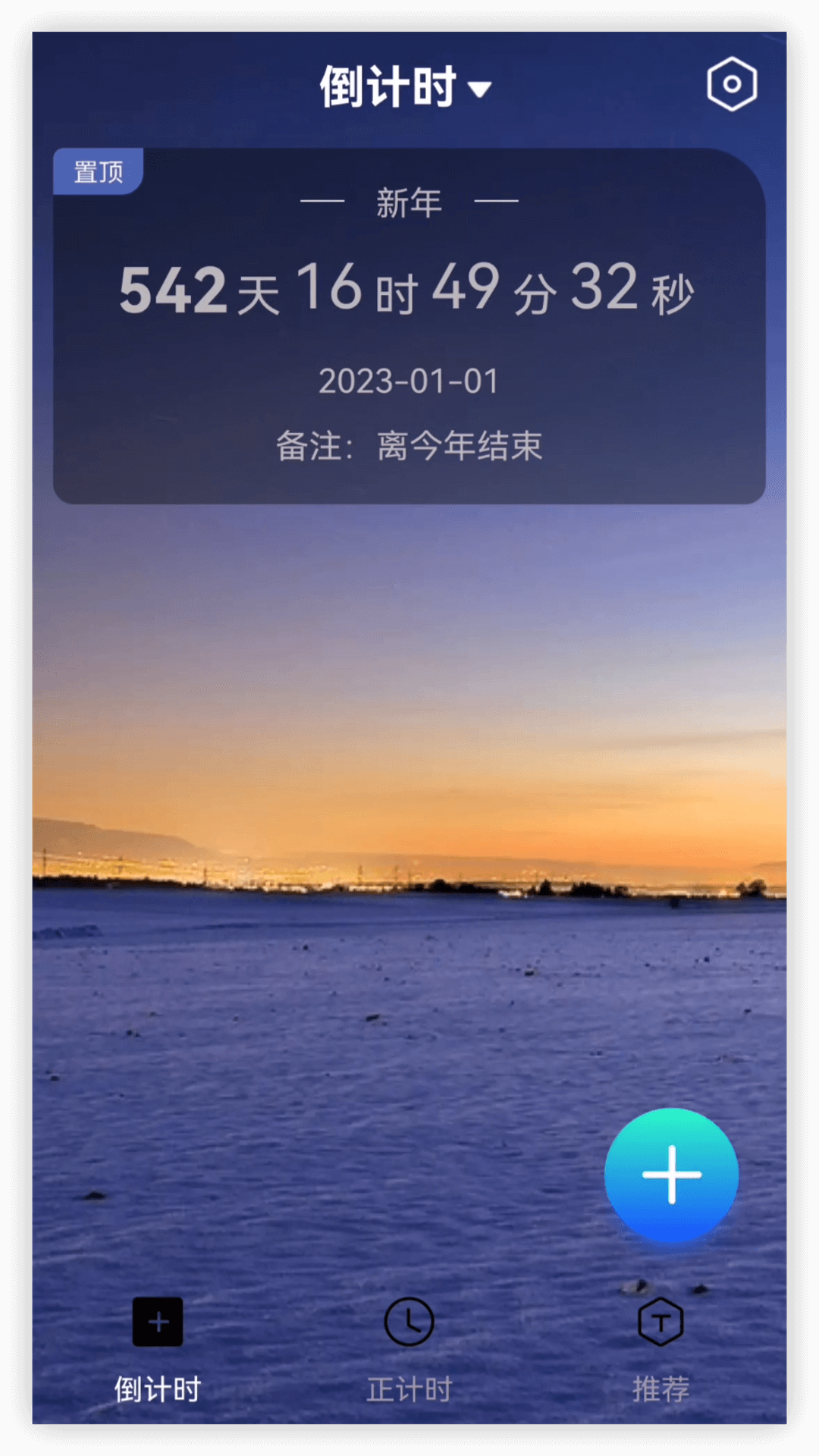Open view switcher via title chevron
Viewport: 819px width, 1456px height.
click(x=479, y=89)
